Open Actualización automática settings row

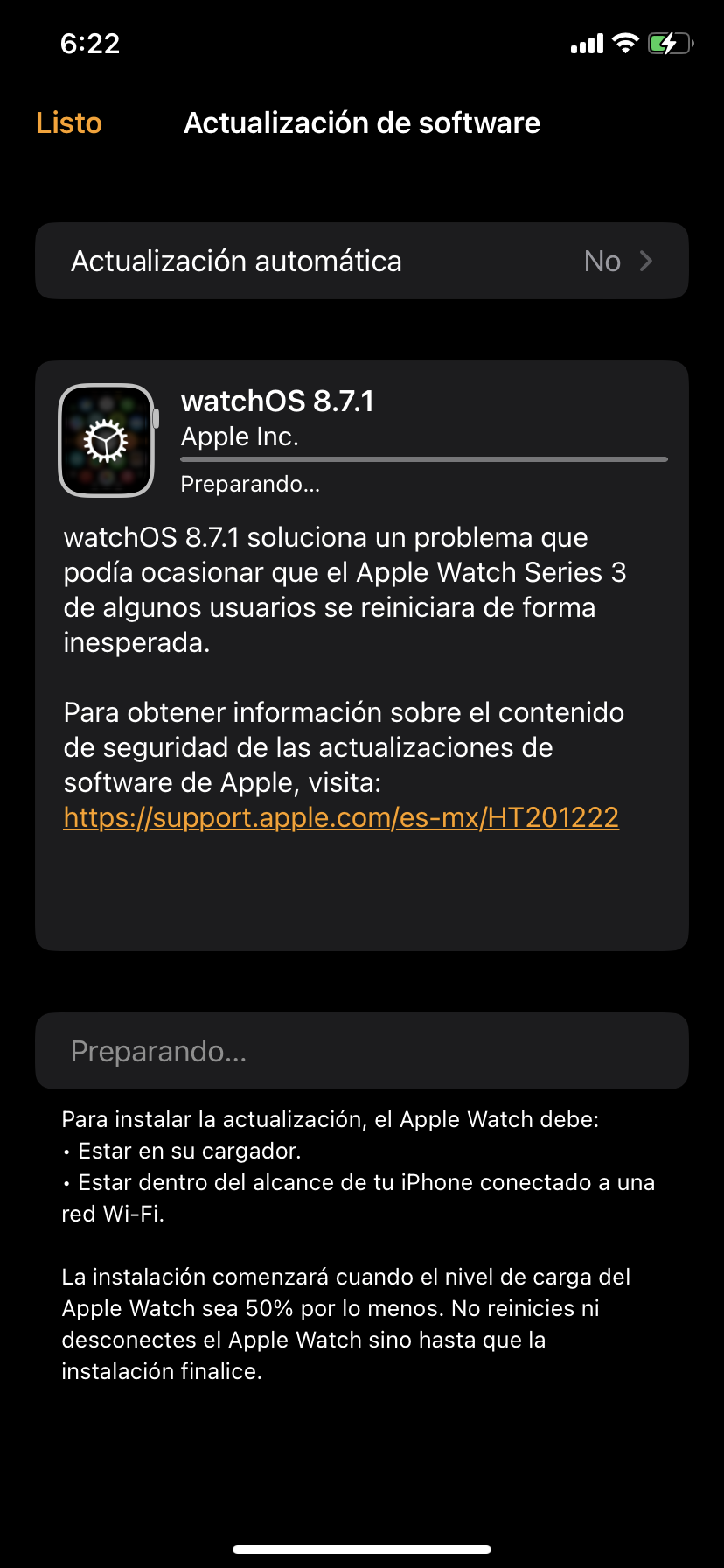[361, 261]
